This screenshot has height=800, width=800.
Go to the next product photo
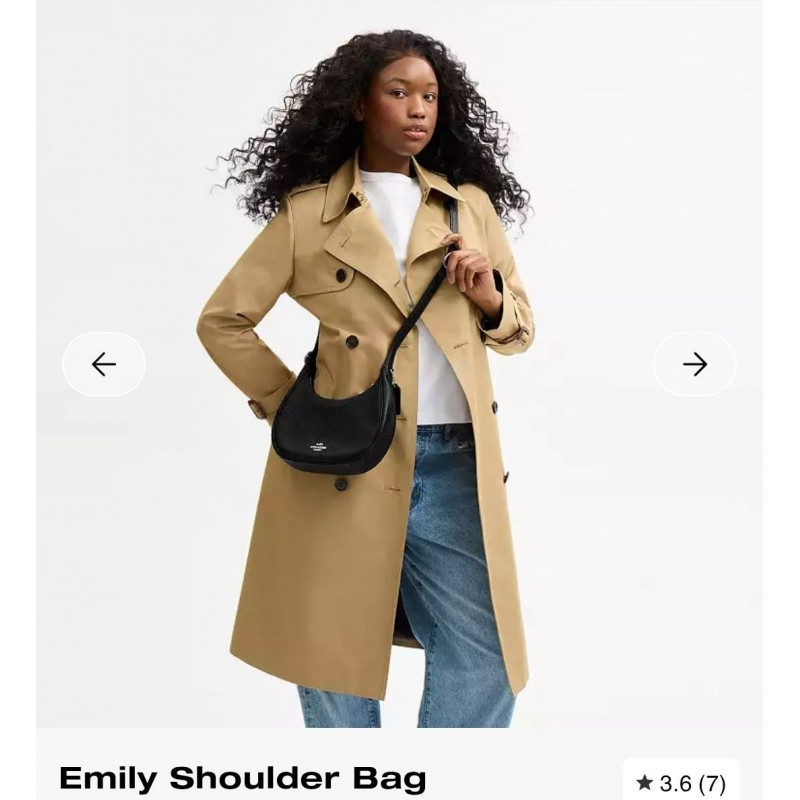tap(695, 365)
